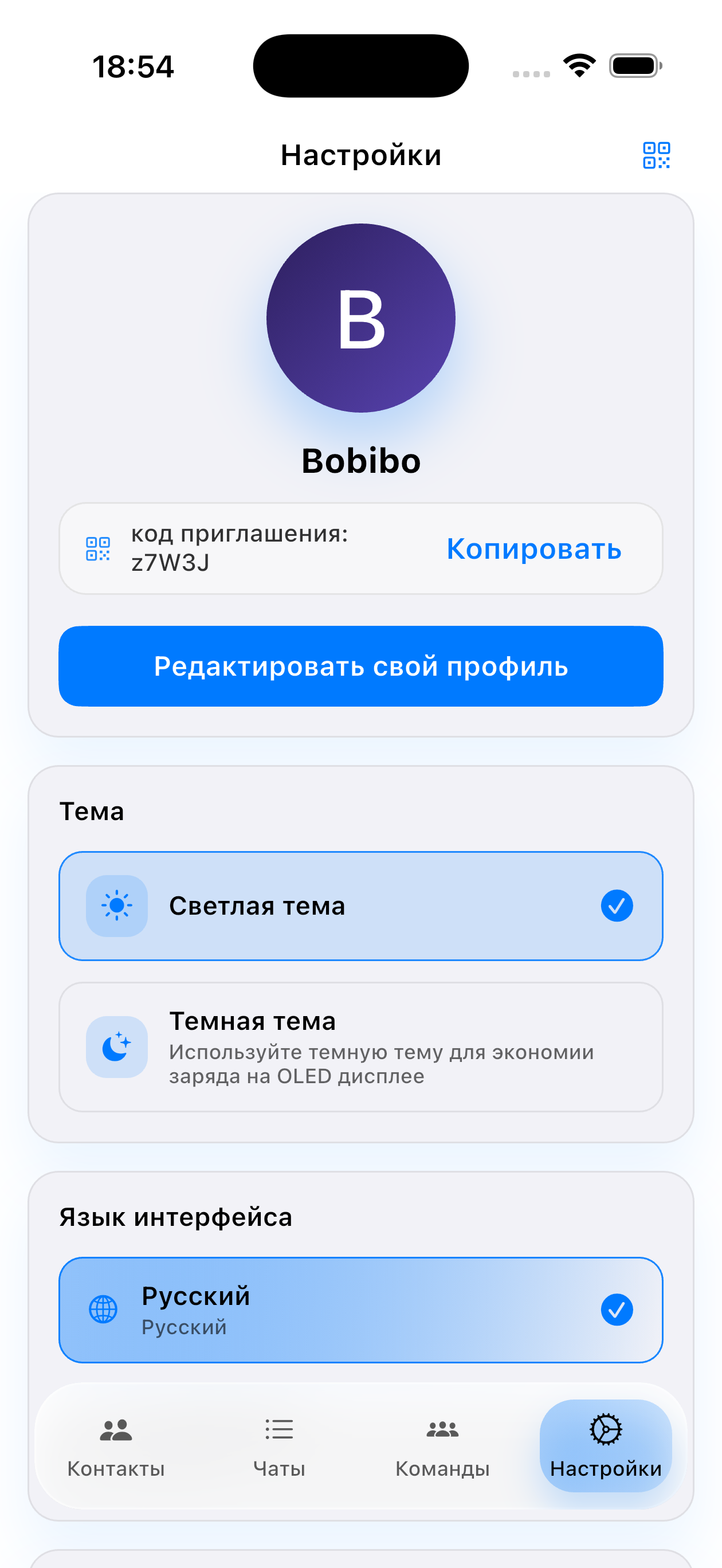This screenshot has width=722, height=1568.
Task: Switch to Темная тема
Action: click(x=360, y=1046)
